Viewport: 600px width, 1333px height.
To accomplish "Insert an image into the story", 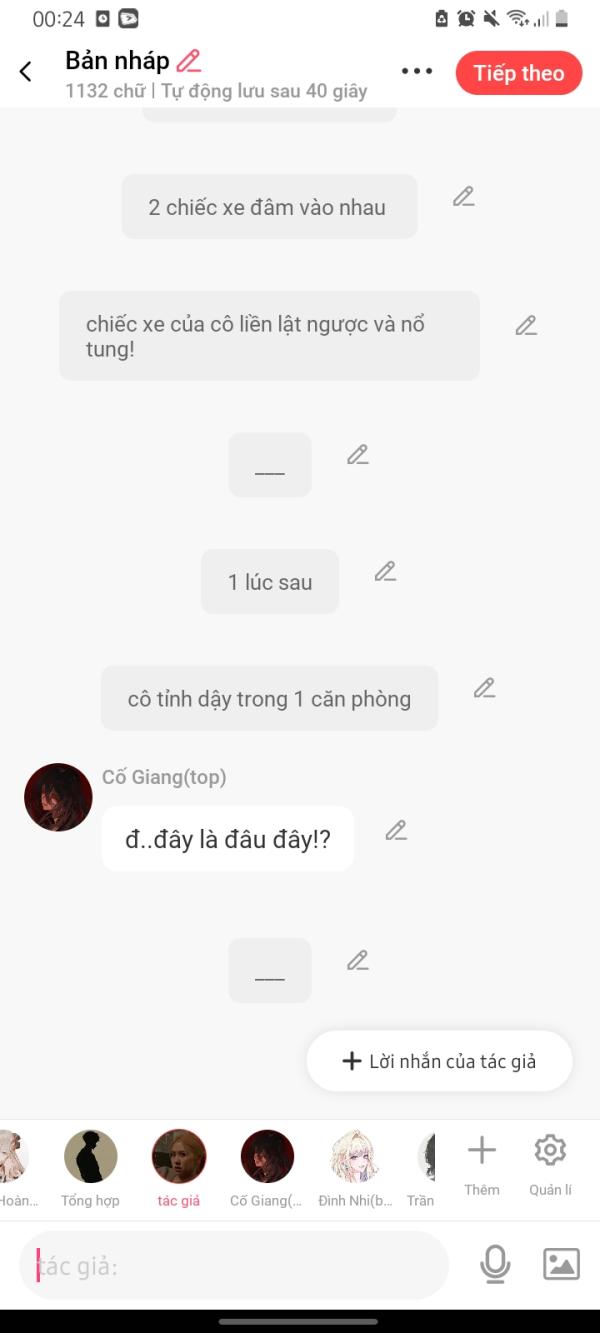I will coord(561,1265).
